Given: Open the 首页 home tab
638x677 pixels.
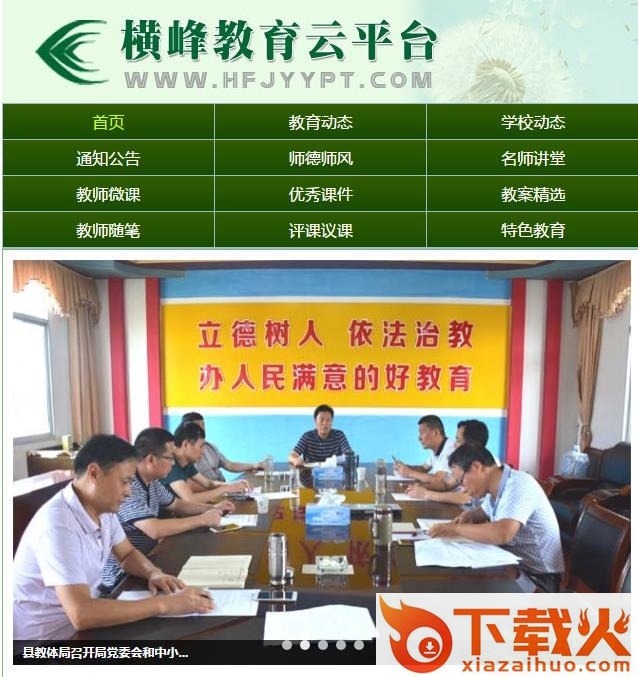Looking at the screenshot, I should [x=108, y=122].
